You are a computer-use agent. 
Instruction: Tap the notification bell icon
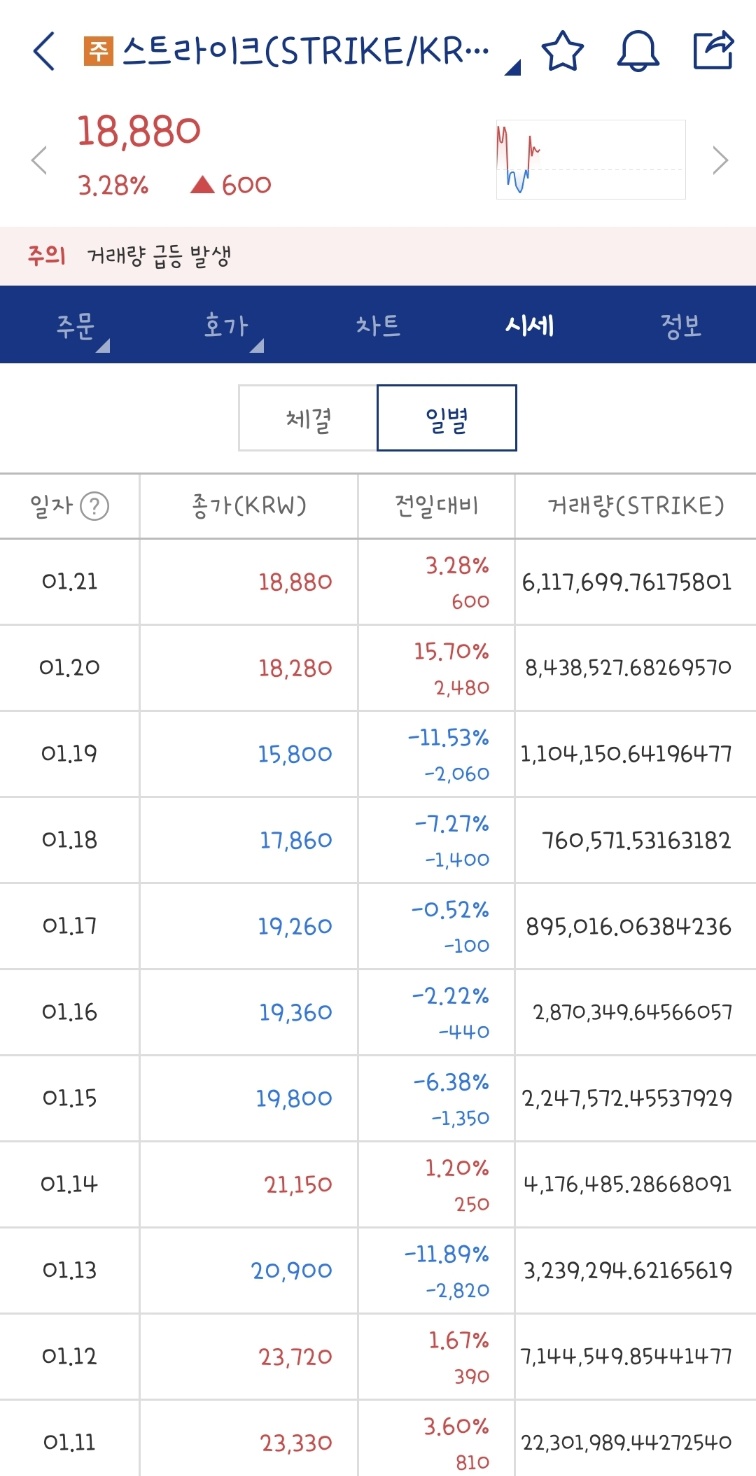[x=640, y=50]
